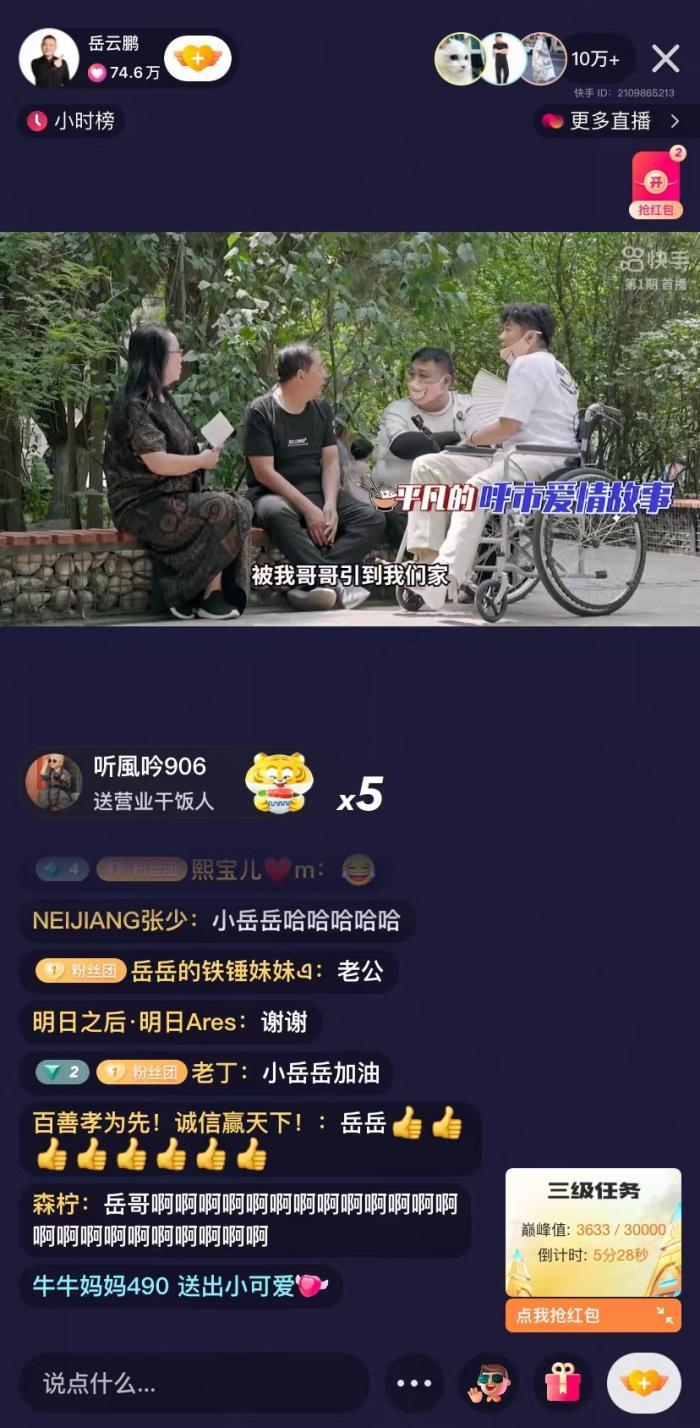Image resolution: width=700 pixels, height=1428 pixels.
Task: Open 老丁's comment 小岳岳加油
Action: tap(206, 1073)
